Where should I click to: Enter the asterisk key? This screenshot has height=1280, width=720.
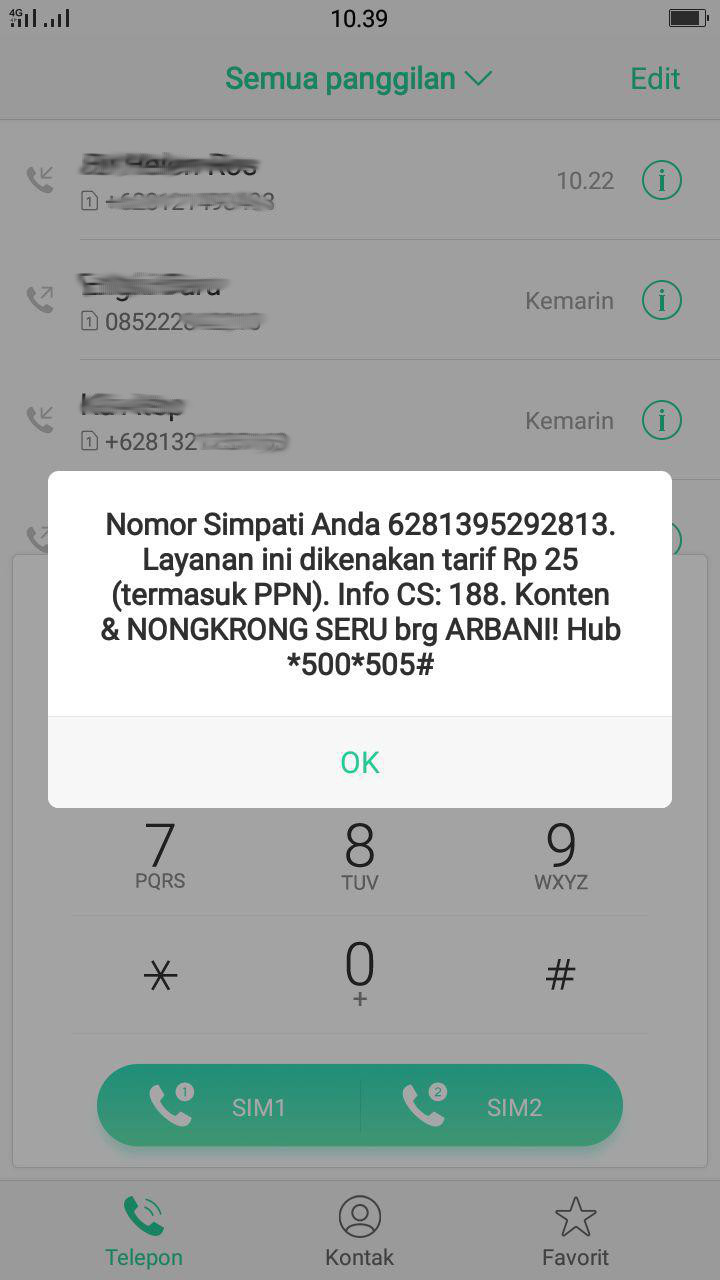(160, 974)
